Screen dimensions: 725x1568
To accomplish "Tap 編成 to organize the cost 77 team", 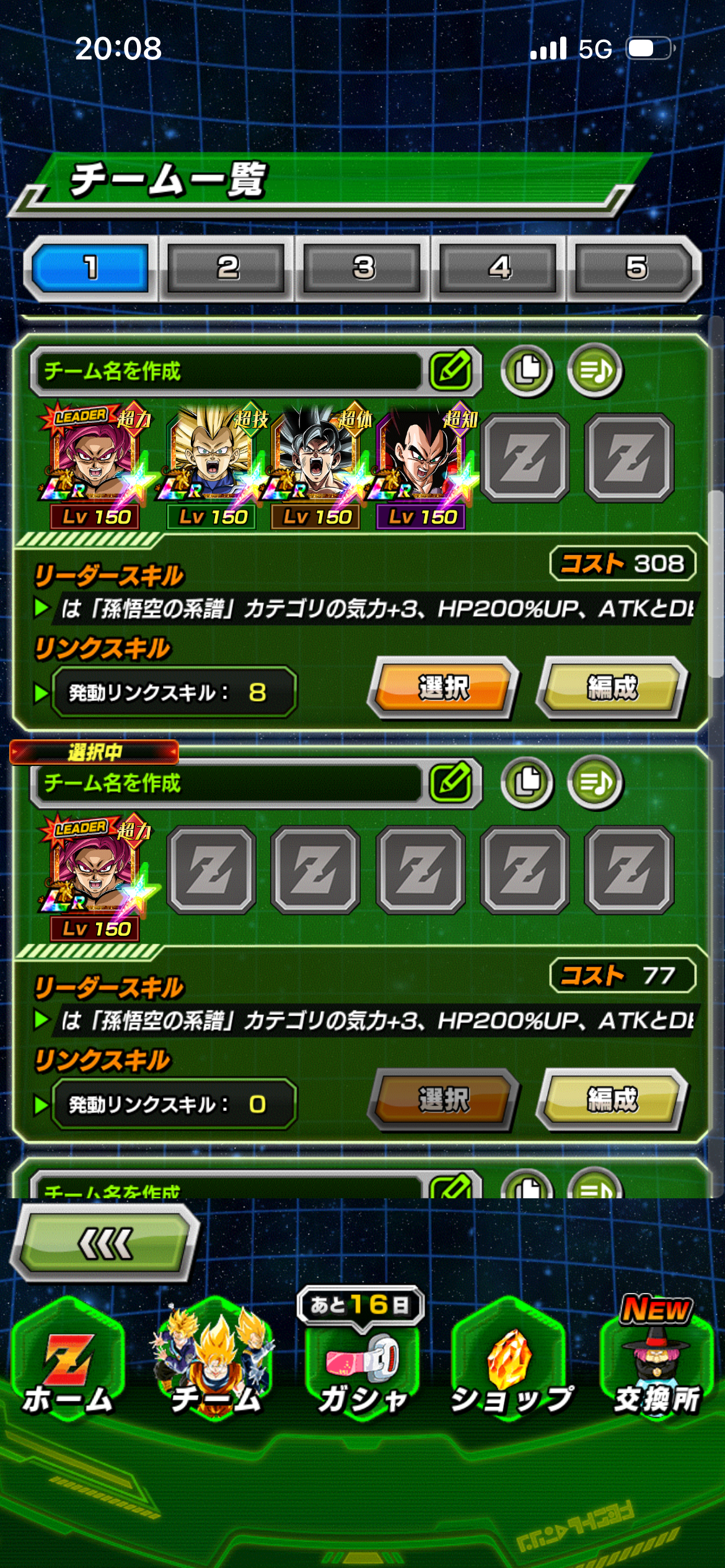I will (x=612, y=1100).
